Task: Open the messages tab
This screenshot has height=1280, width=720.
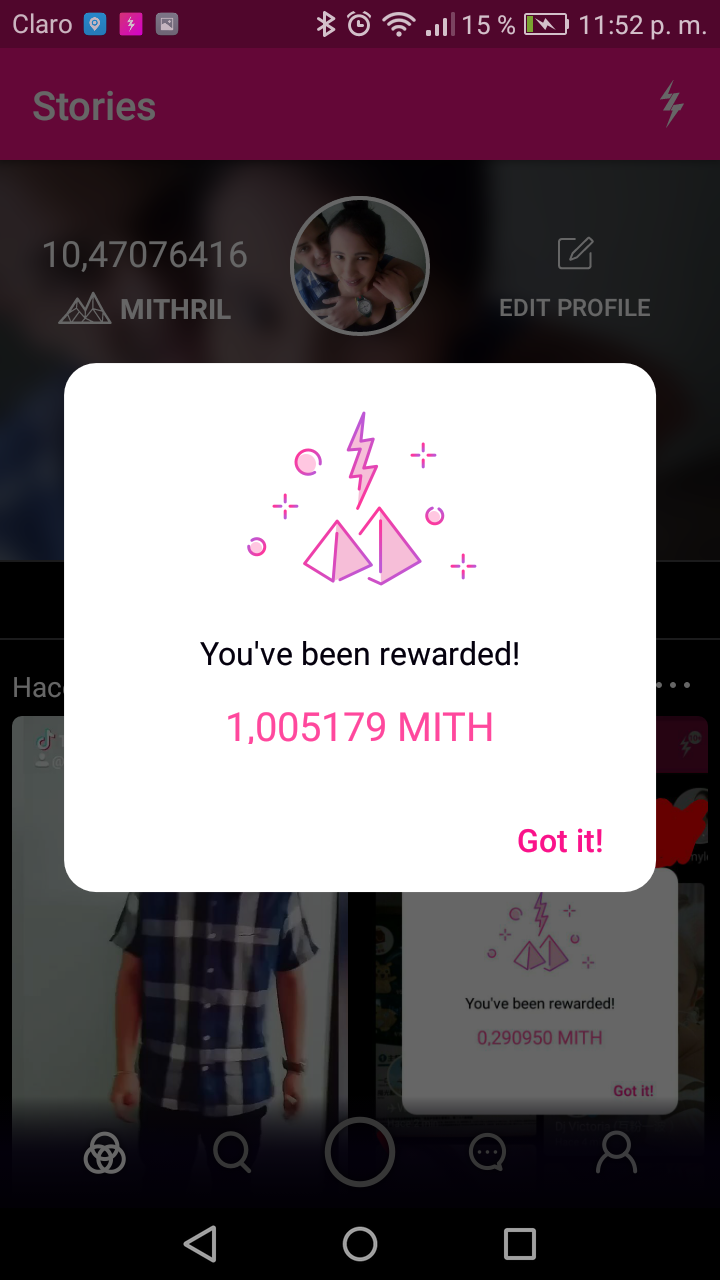Action: point(487,1153)
